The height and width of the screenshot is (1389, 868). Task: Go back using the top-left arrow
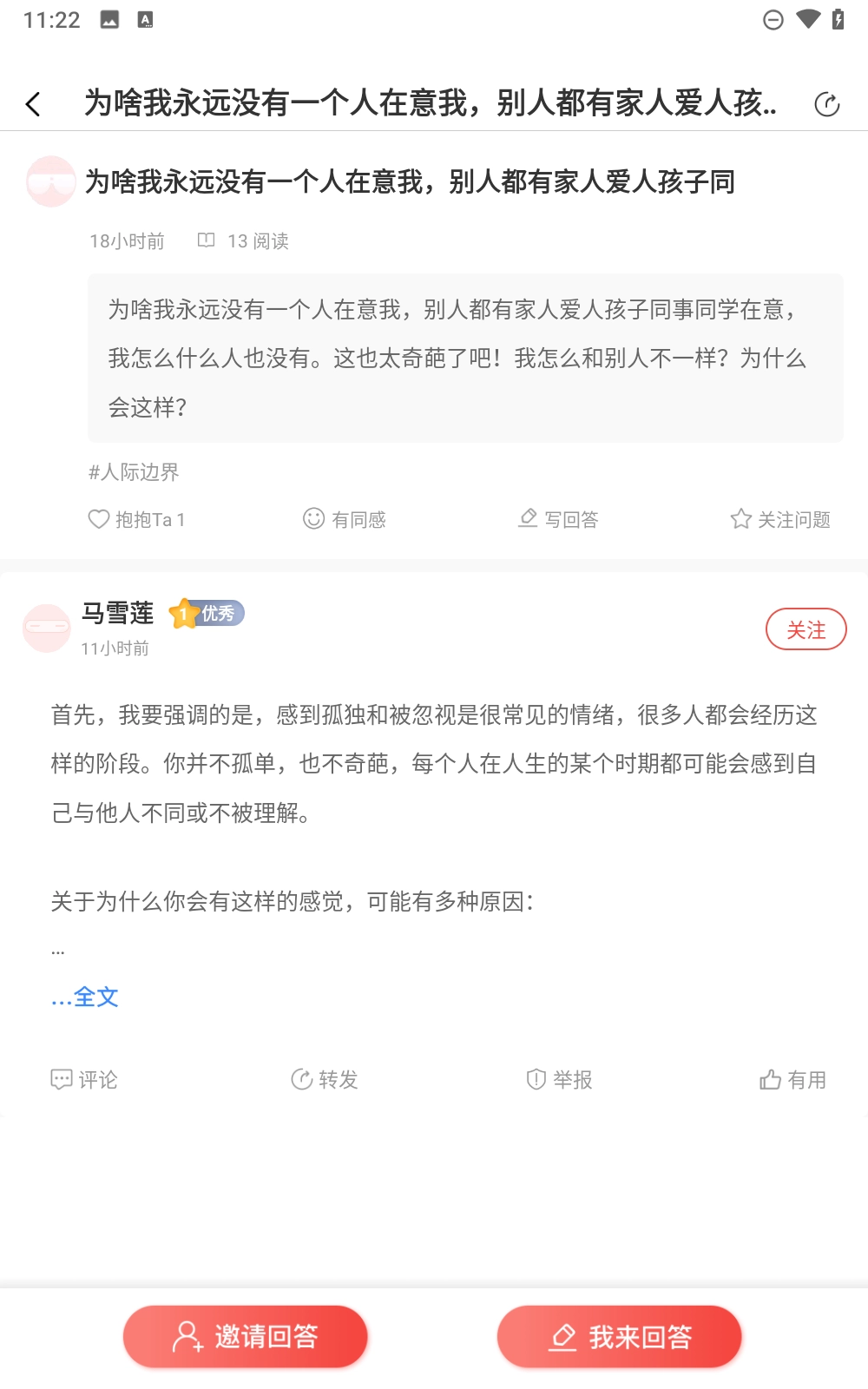coord(33,104)
